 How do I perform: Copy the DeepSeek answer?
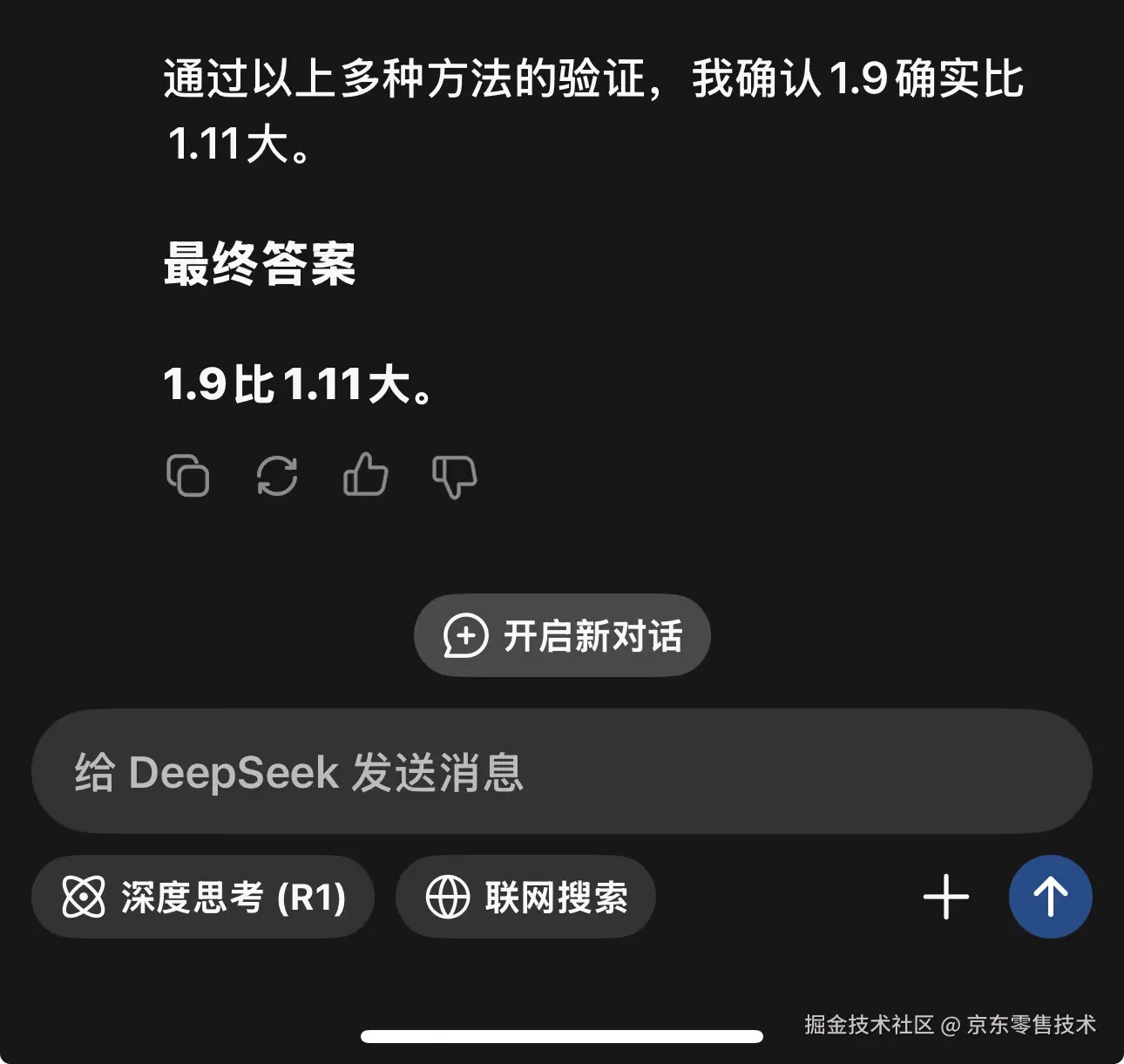click(187, 476)
